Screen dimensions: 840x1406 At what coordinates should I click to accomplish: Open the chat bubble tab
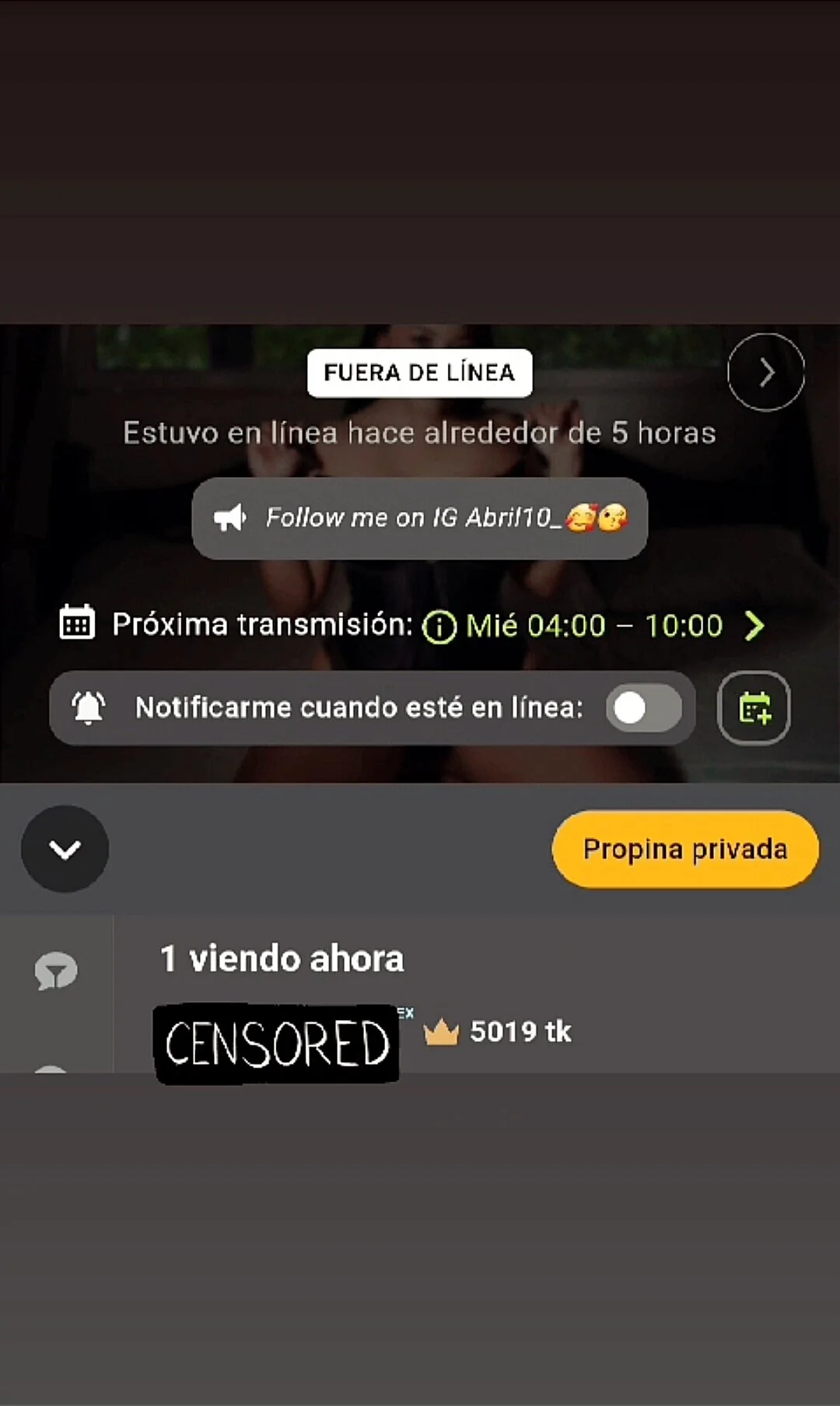[56, 971]
